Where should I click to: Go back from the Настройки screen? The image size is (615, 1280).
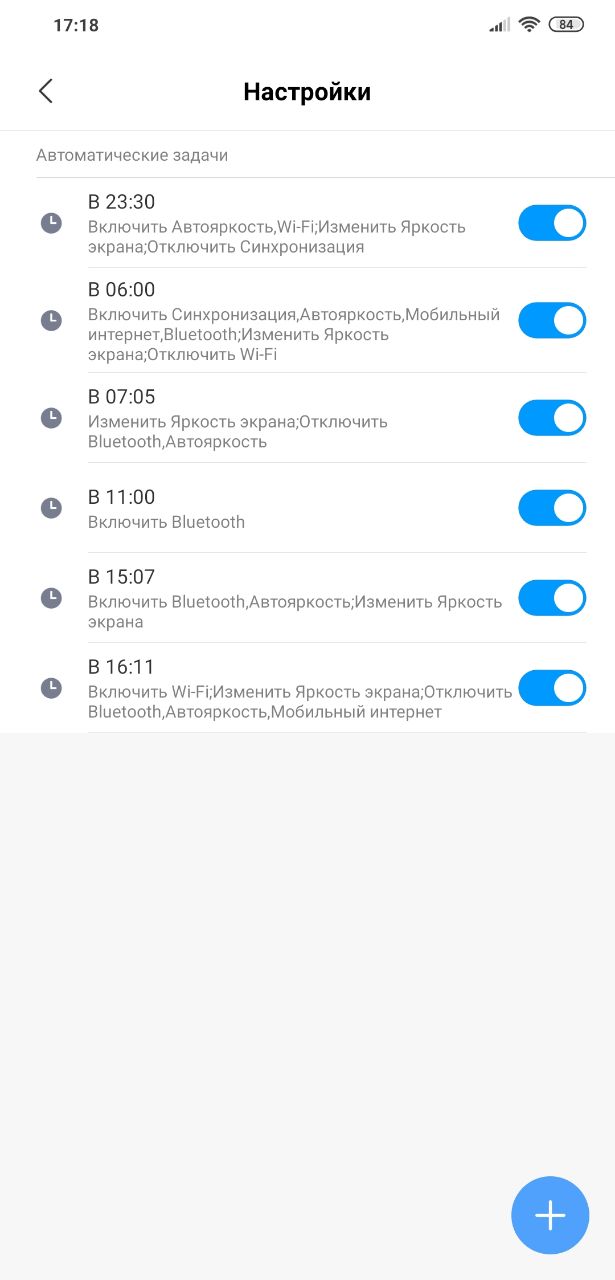click(x=45, y=91)
